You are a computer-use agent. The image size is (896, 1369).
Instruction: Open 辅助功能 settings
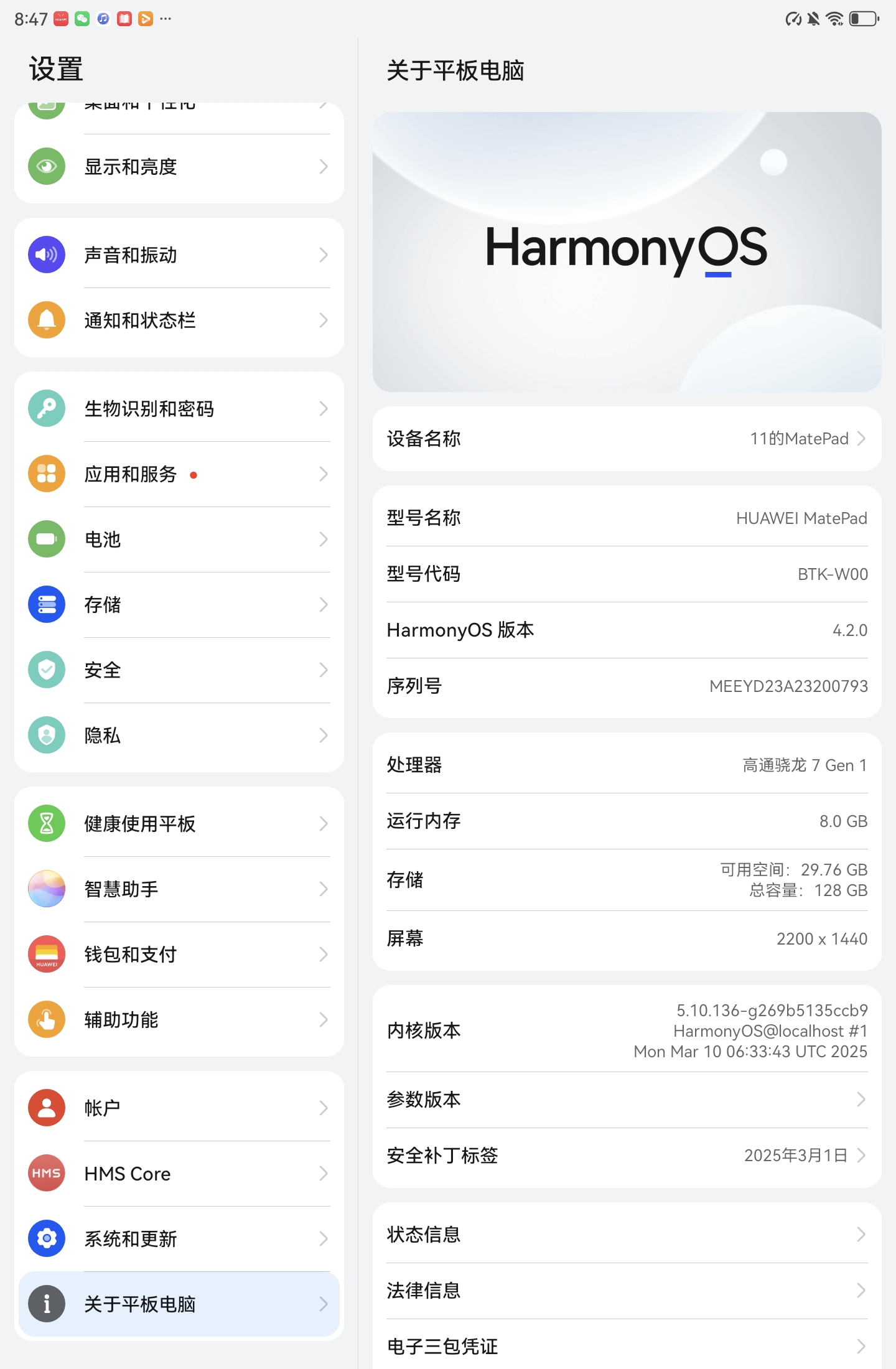click(x=179, y=1020)
